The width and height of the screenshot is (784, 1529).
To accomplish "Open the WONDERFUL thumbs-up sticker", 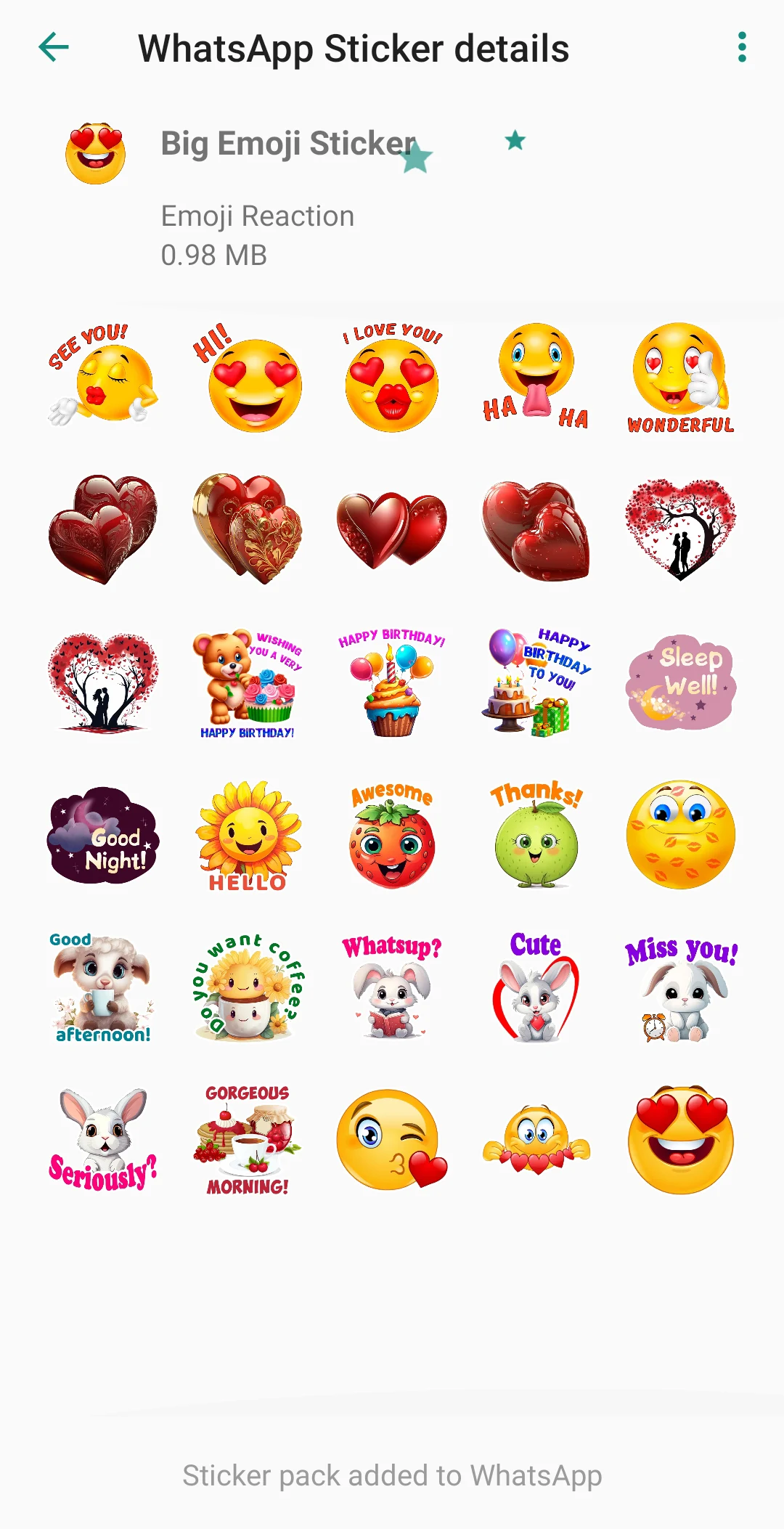I will coord(681,378).
